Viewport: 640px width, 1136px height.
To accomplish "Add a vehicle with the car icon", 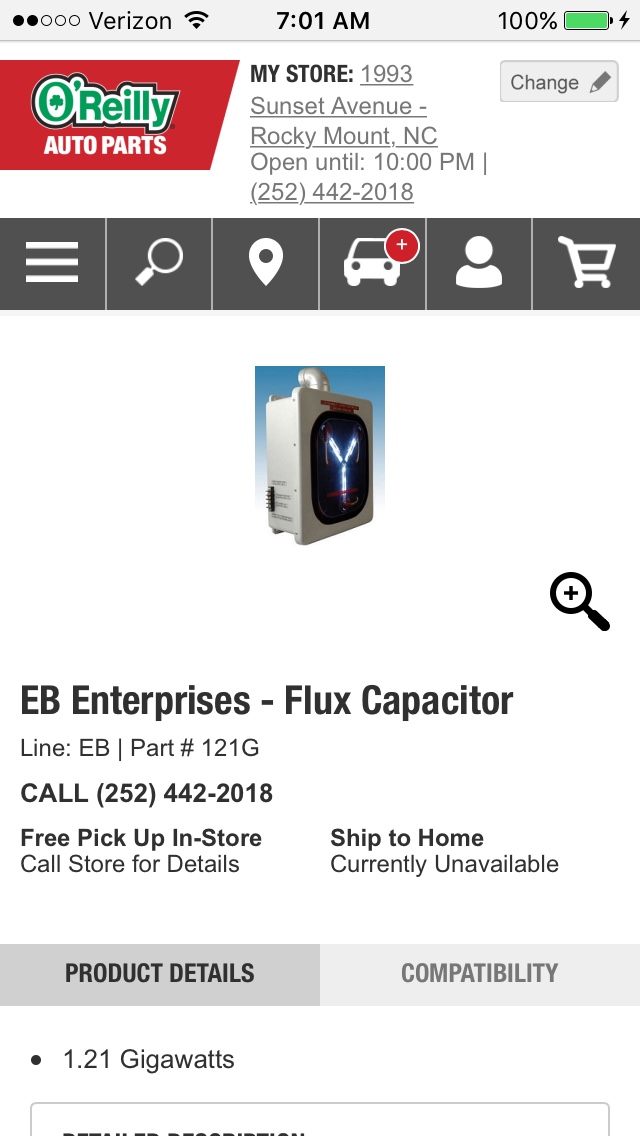I will click(x=373, y=264).
